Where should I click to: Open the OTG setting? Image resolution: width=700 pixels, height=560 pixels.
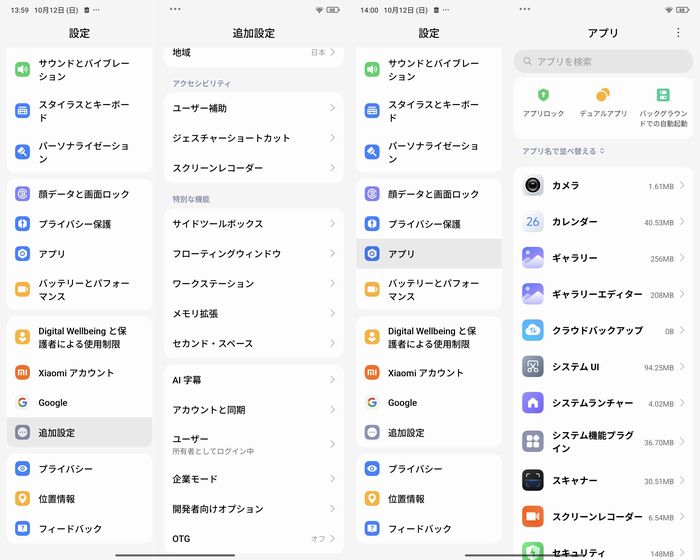(x=253, y=538)
